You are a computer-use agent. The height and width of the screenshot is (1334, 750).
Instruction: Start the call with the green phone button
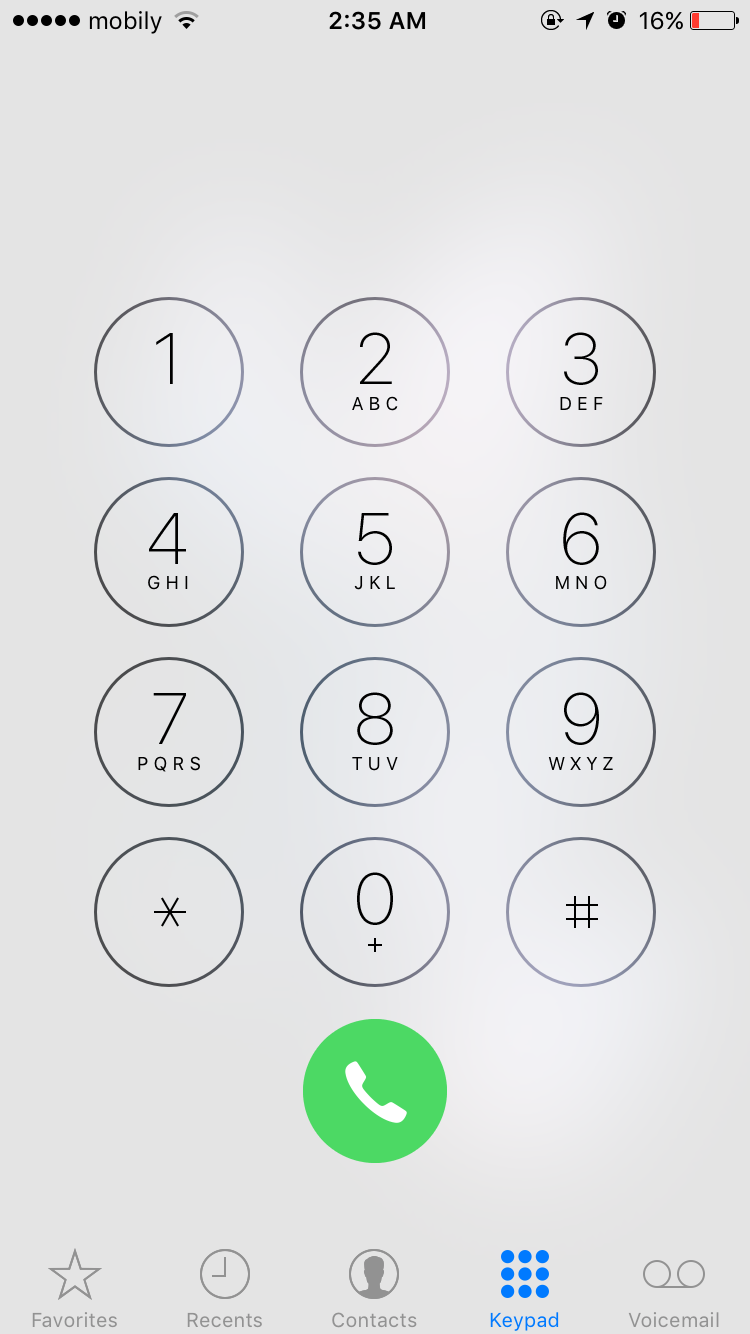(375, 1091)
